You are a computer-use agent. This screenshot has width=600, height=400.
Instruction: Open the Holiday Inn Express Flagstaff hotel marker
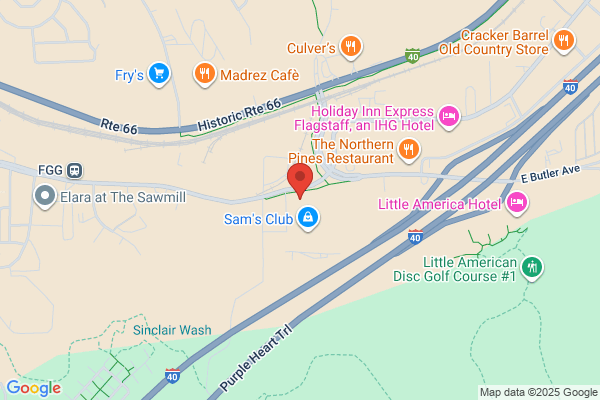coord(450,118)
